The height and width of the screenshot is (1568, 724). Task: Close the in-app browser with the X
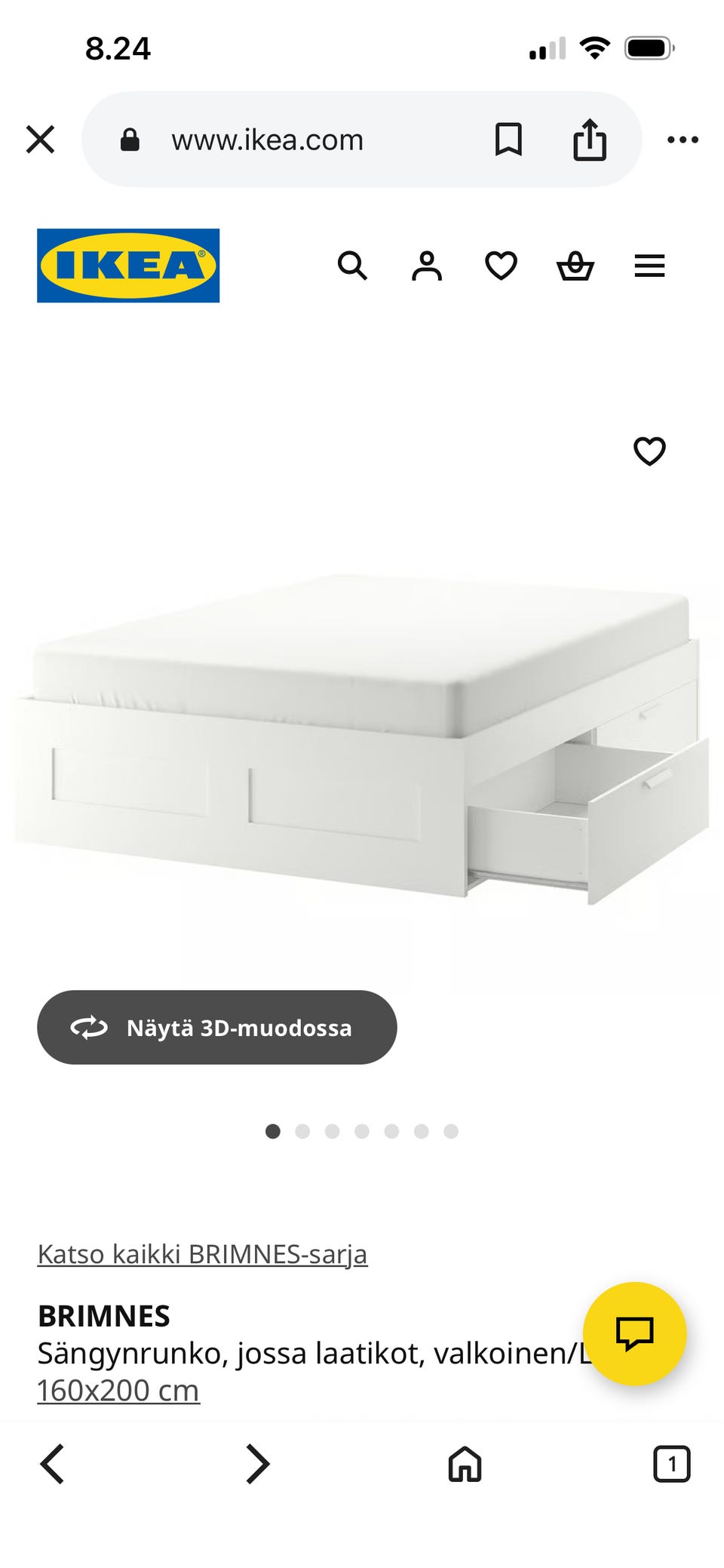coord(40,140)
